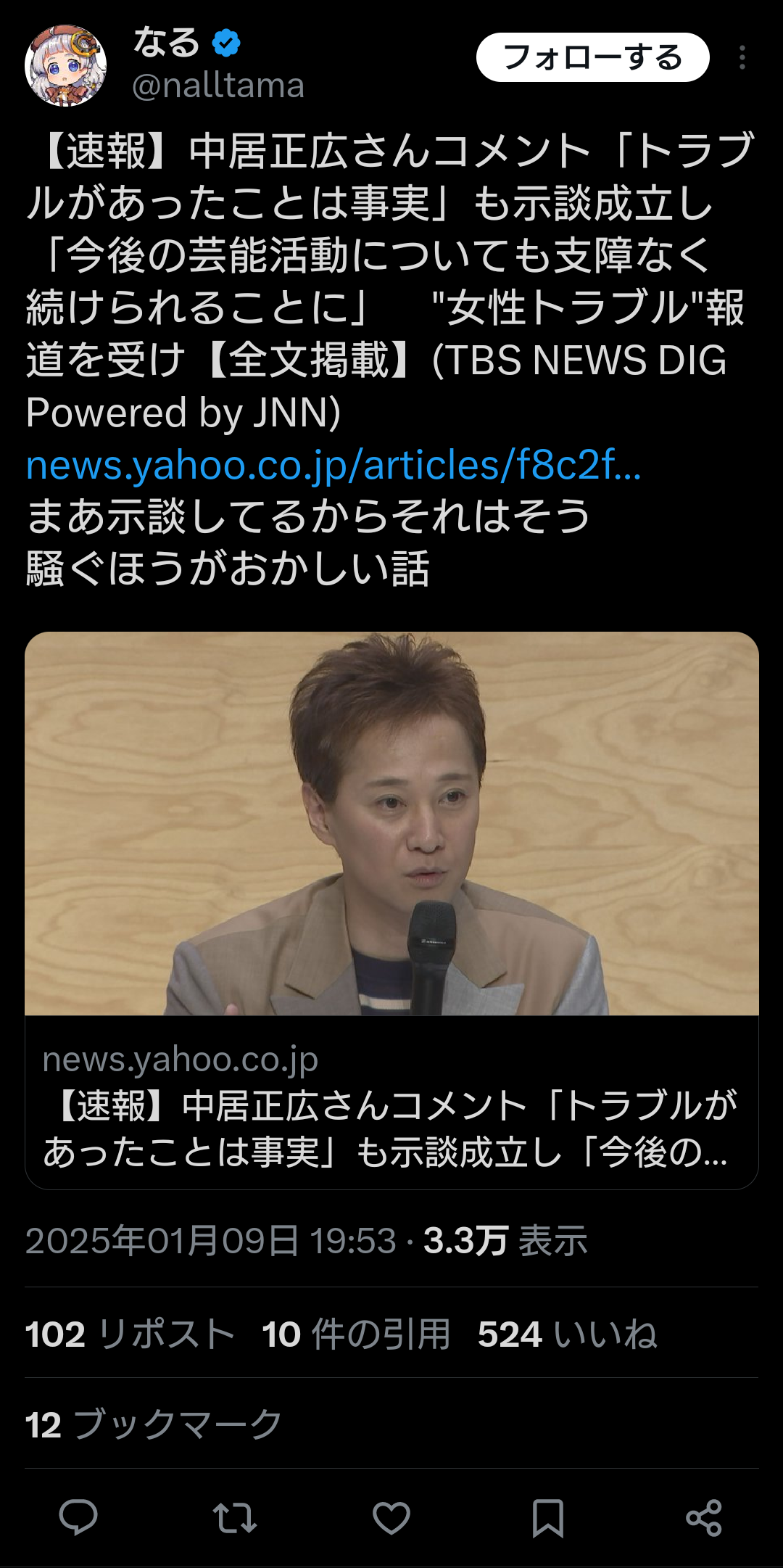Image resolution: width=783 pixels, height=1568 pixels.
Task: Open the @nalltama username
Action: point(218,86)
